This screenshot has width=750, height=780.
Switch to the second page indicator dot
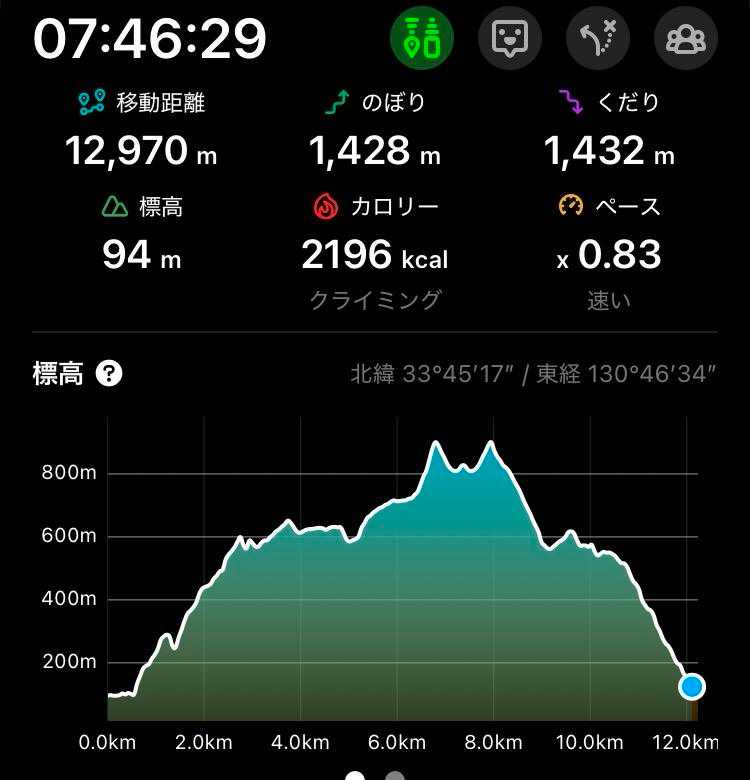[x=395, y=776]
